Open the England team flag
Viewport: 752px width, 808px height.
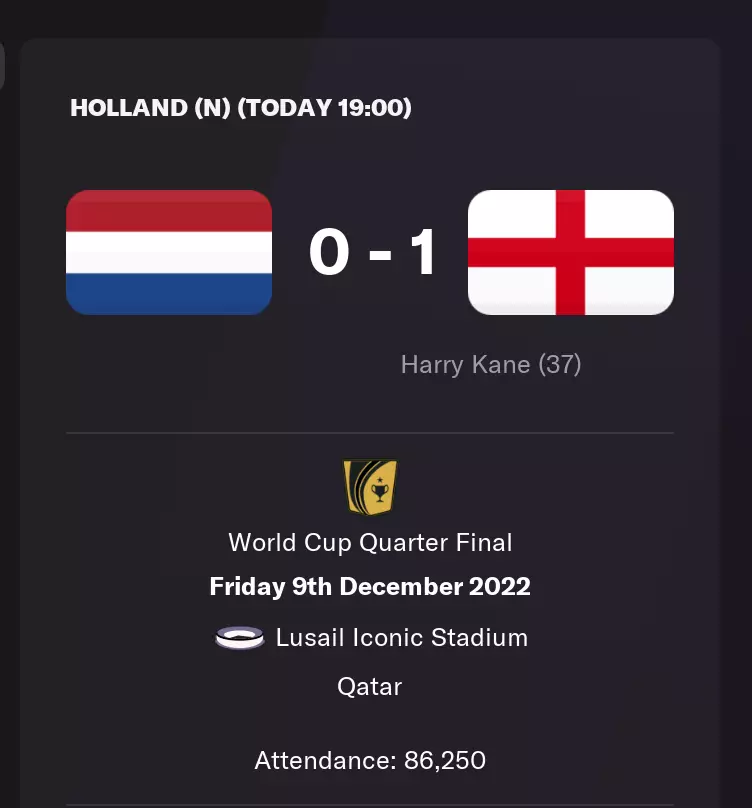570,252
